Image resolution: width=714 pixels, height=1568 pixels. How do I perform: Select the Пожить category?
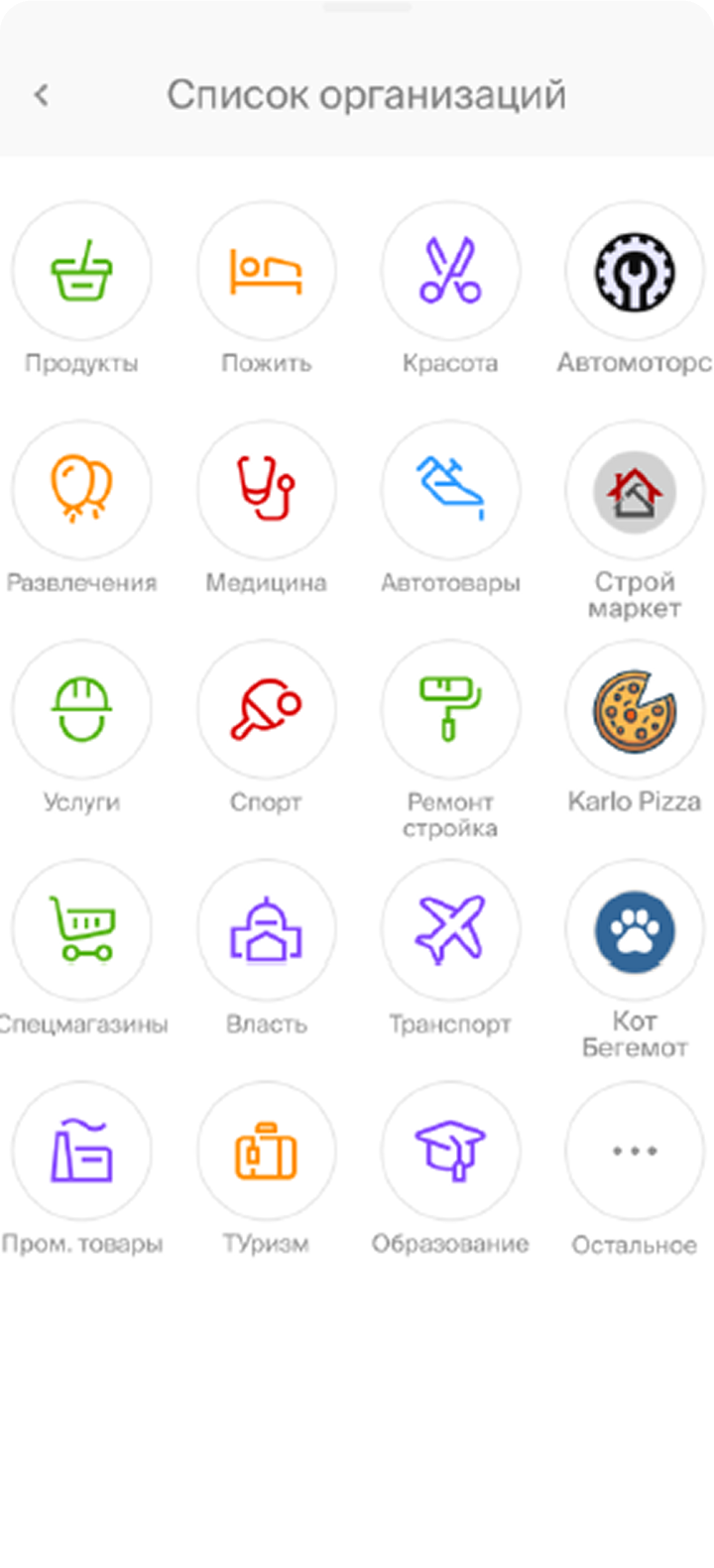point(266,271)
